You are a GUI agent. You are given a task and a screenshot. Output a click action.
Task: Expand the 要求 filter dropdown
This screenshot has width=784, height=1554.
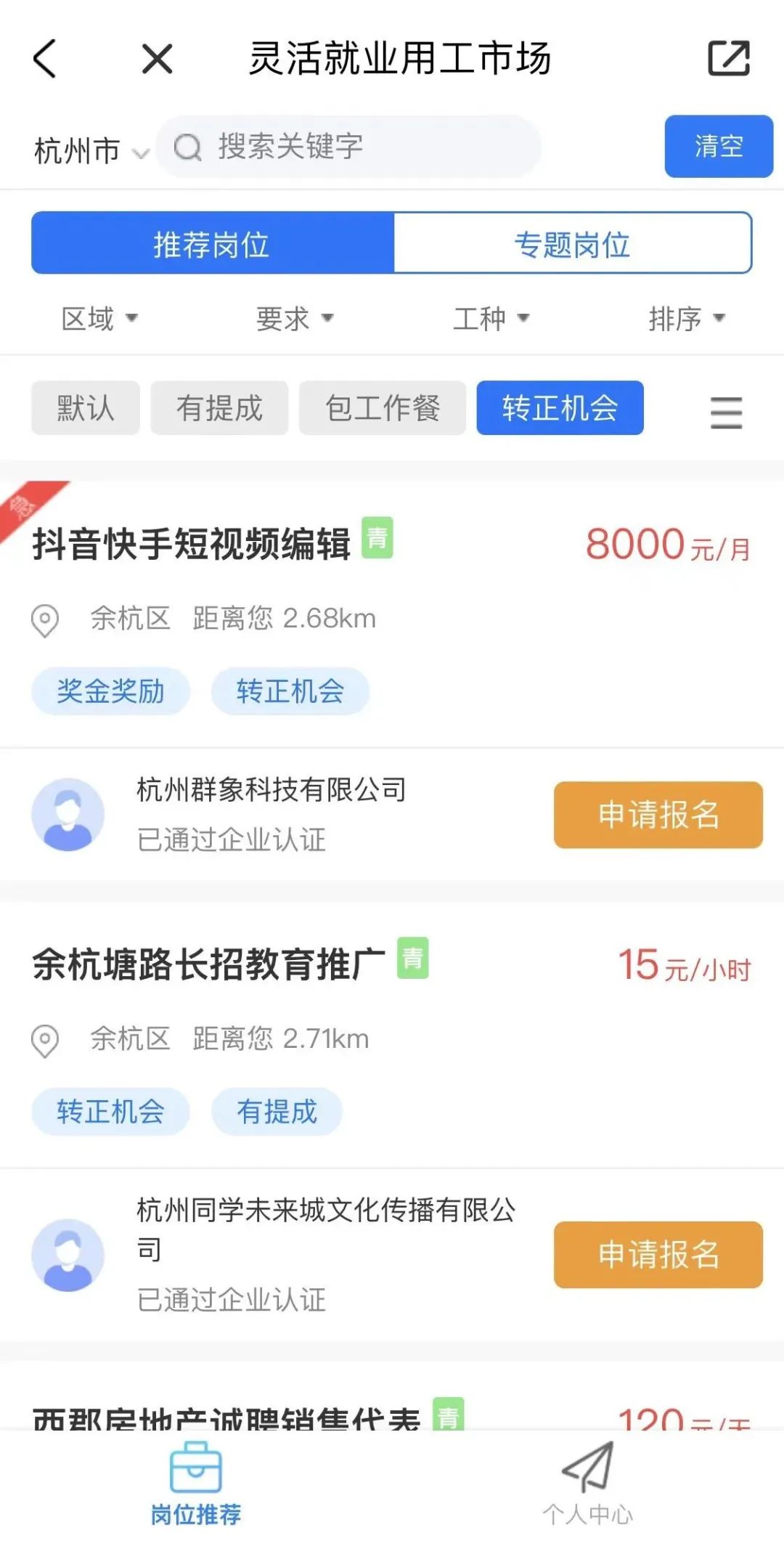[294, 318]
